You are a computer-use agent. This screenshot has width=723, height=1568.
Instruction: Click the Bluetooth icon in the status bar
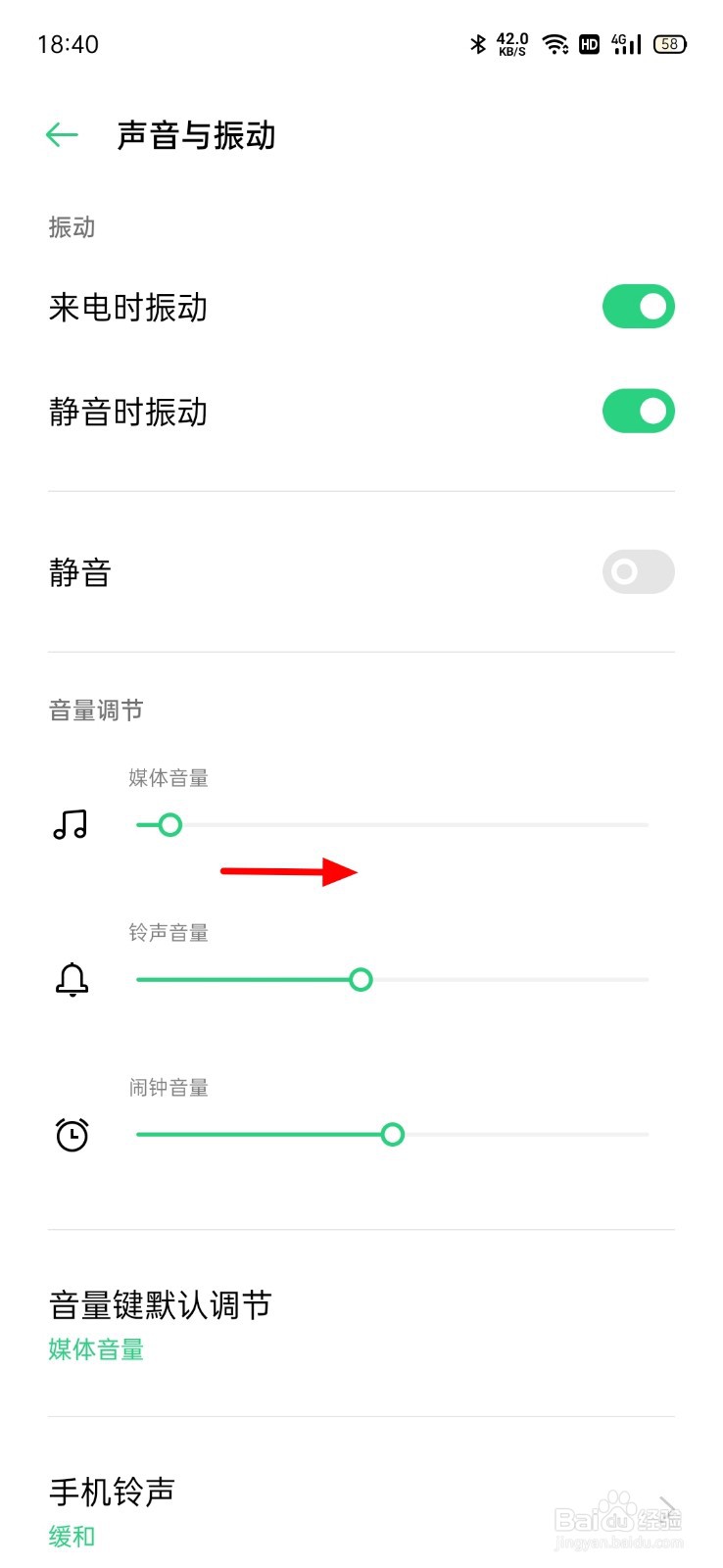click(x=477, y=43)
